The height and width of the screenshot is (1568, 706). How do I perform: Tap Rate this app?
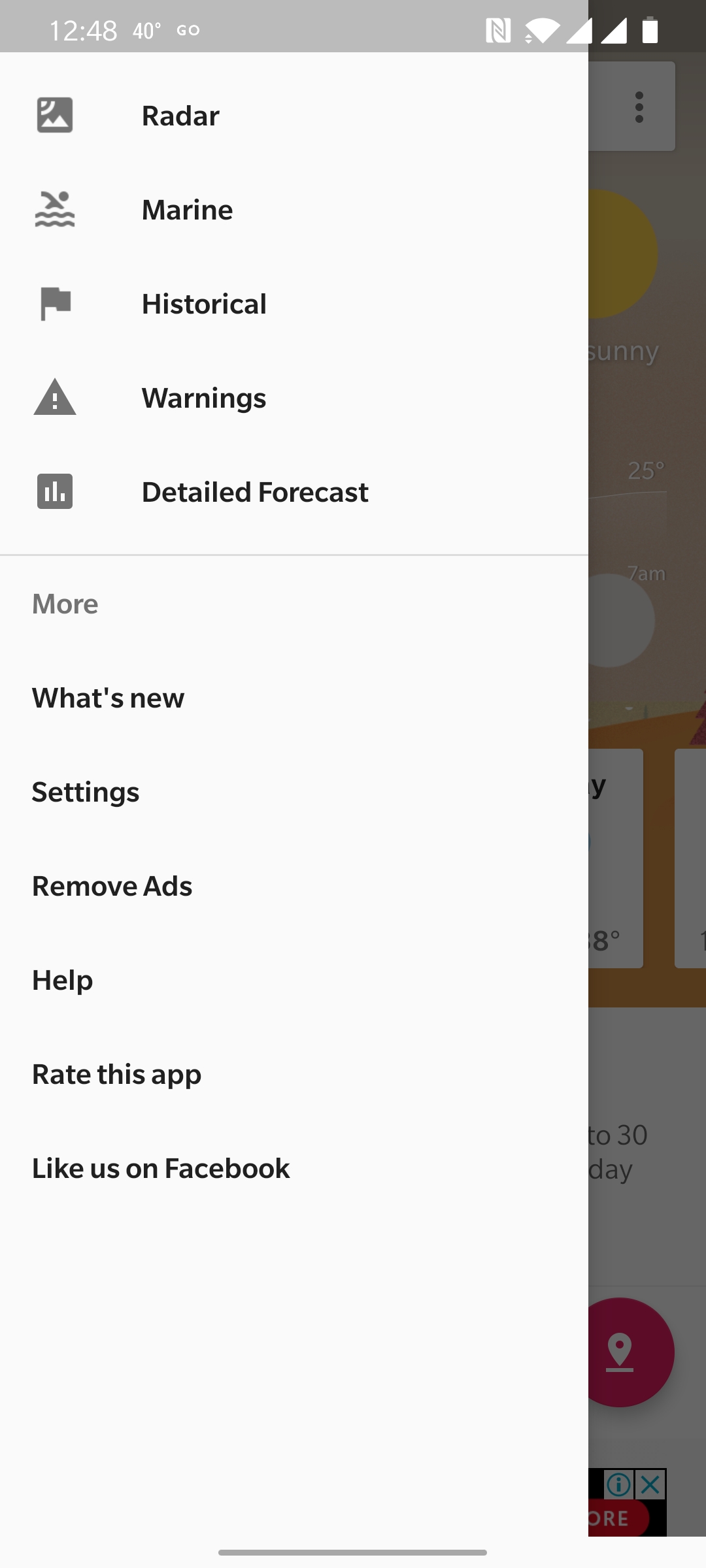[x=294, y=1074]
